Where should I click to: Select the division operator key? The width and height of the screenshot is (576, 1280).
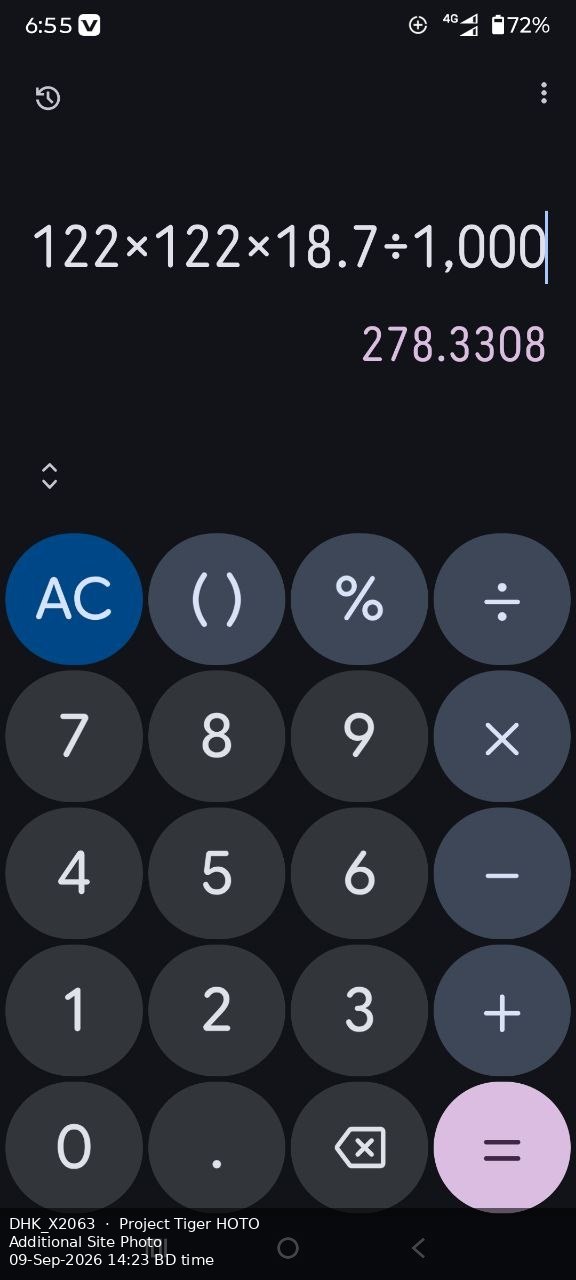pyautogui.click(x=502, y=599)
